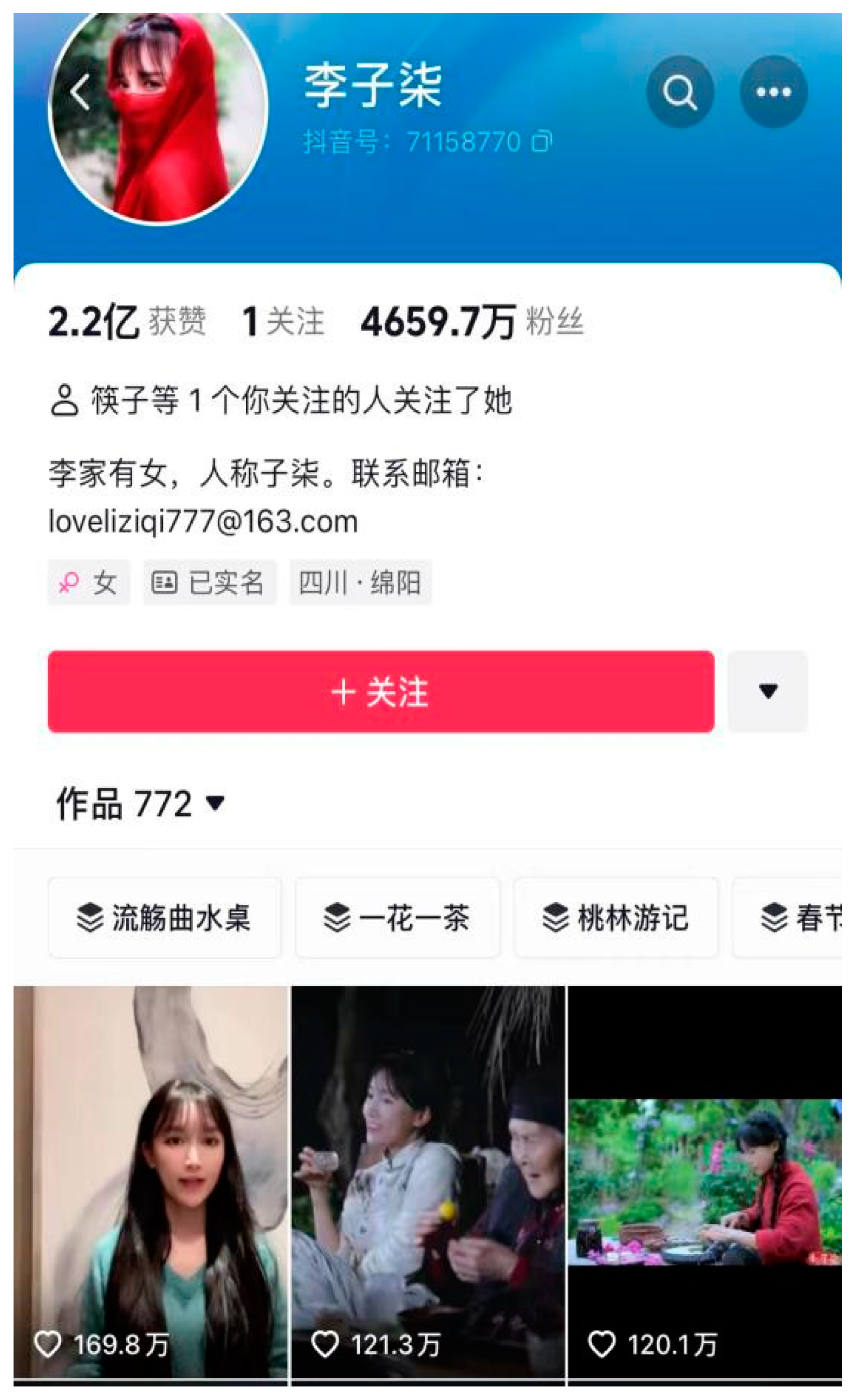Open the 桃林游记 collection
This screenshot has height=1400, width=856.
point(616,918)
